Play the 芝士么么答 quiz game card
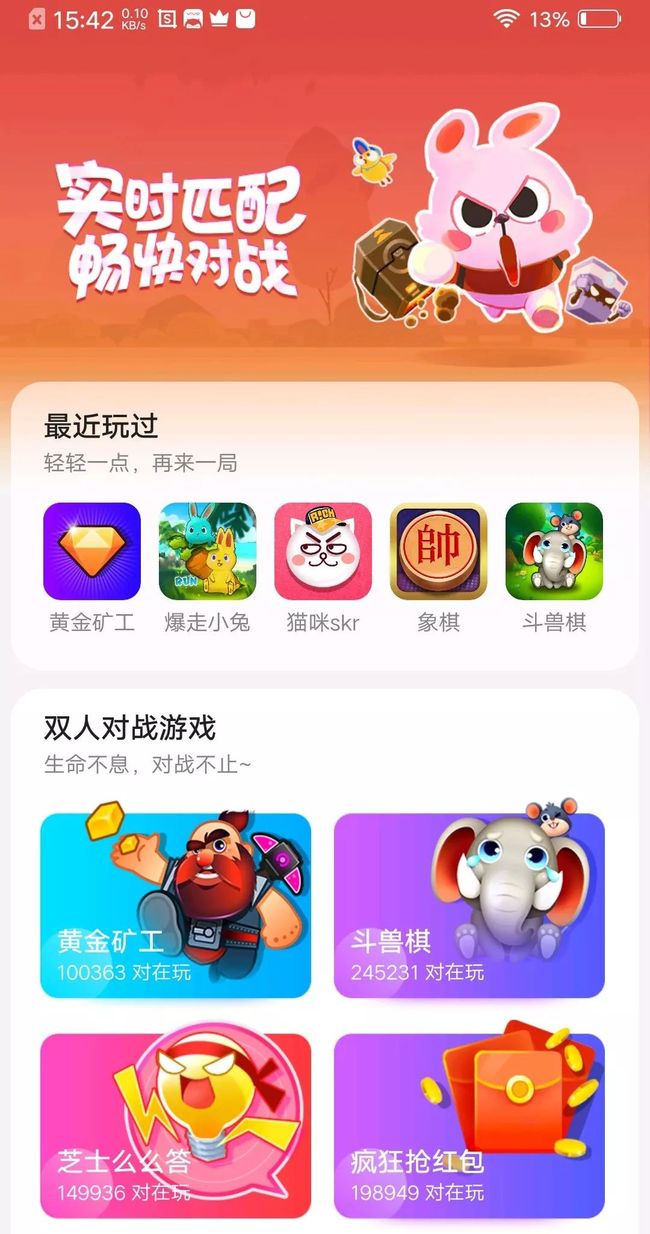 (x=176, y=1125)
